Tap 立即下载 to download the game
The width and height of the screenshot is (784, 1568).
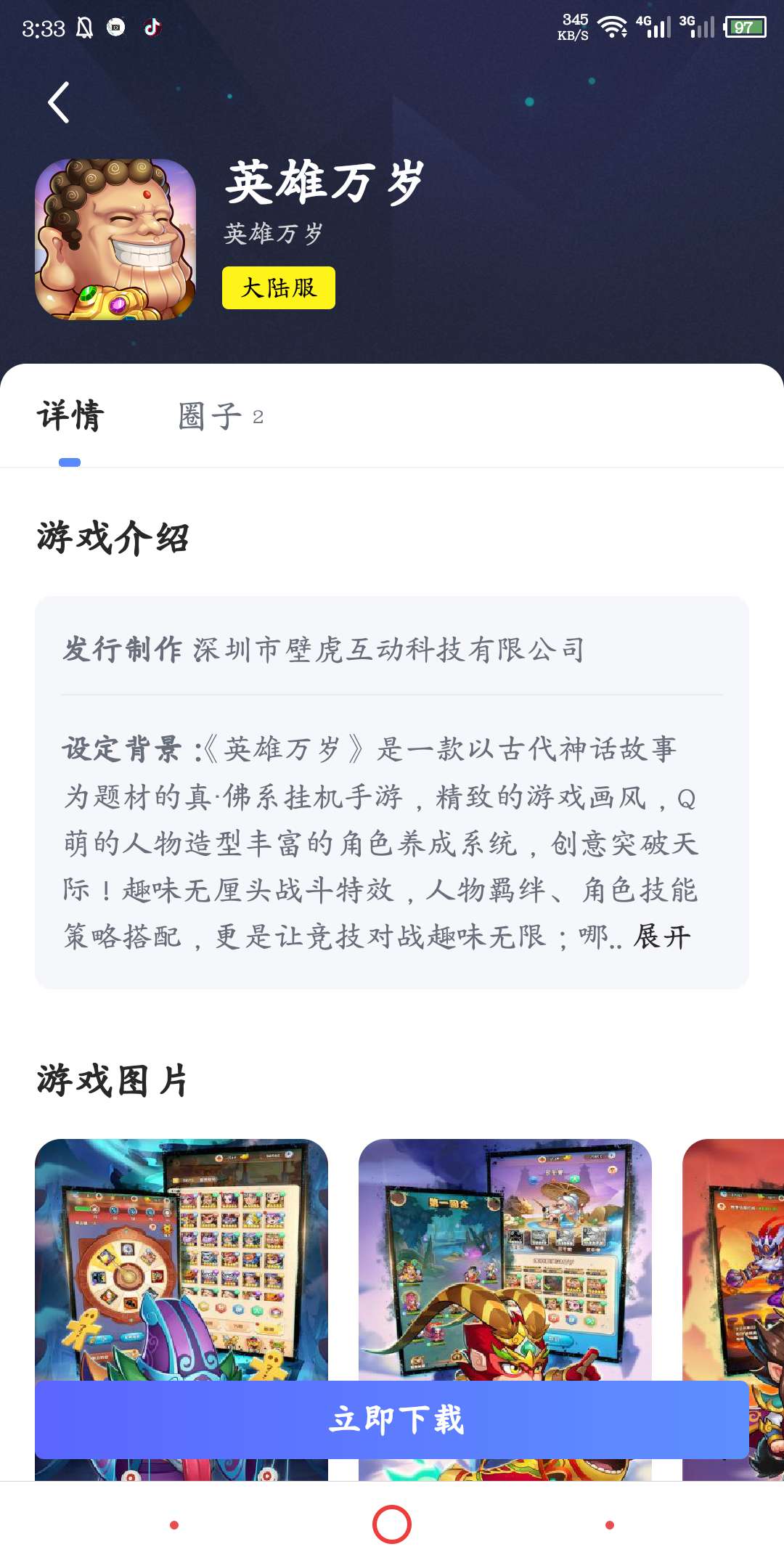[392, 1419]
